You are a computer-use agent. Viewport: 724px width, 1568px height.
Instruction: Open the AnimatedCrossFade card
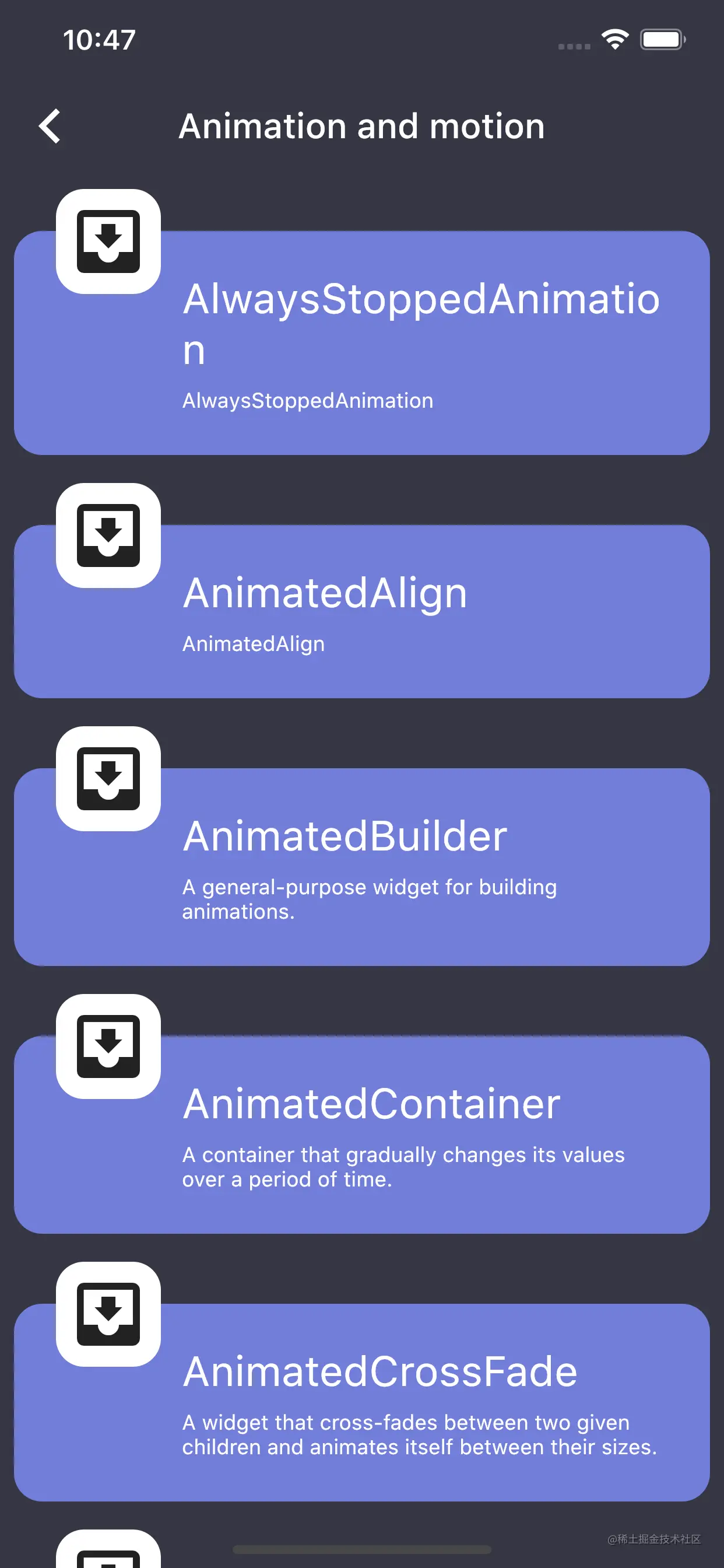[361, 1402]
